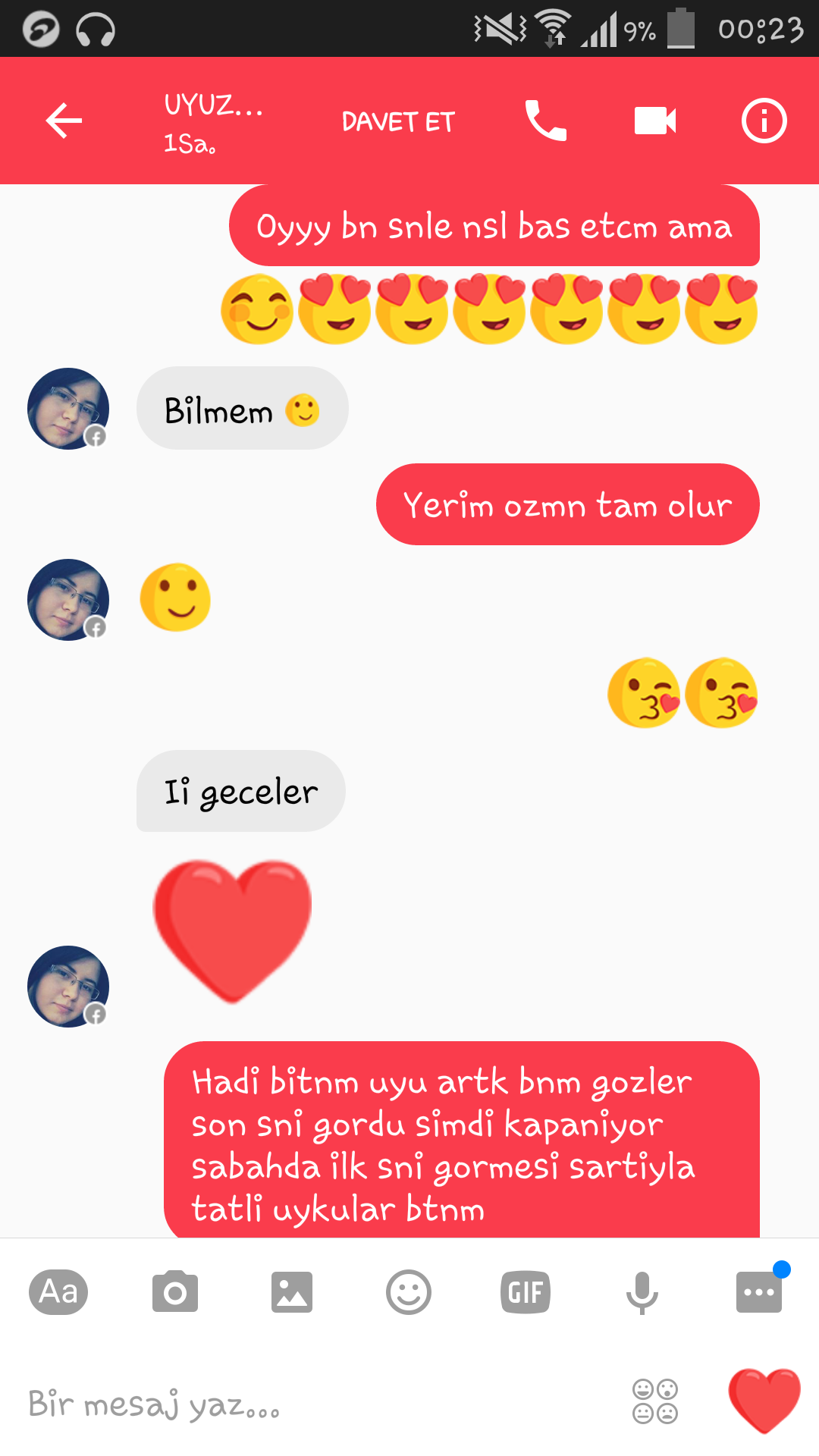Tap DAVET ET to invite
The height and width of the screenshot is (1456, 819).
pyautogui.click(x=398, y=121)
